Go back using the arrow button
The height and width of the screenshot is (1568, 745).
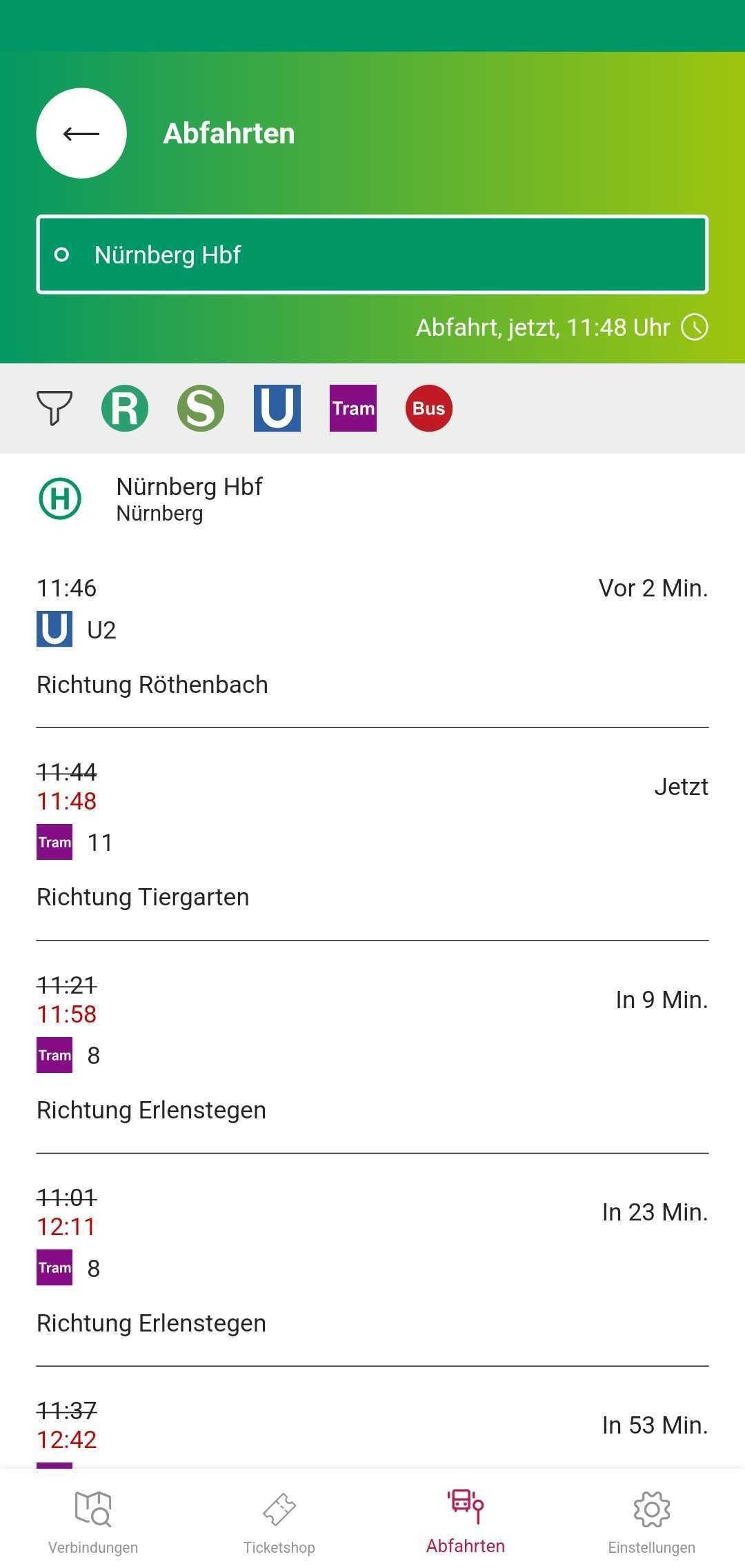[x=81, y=133]
